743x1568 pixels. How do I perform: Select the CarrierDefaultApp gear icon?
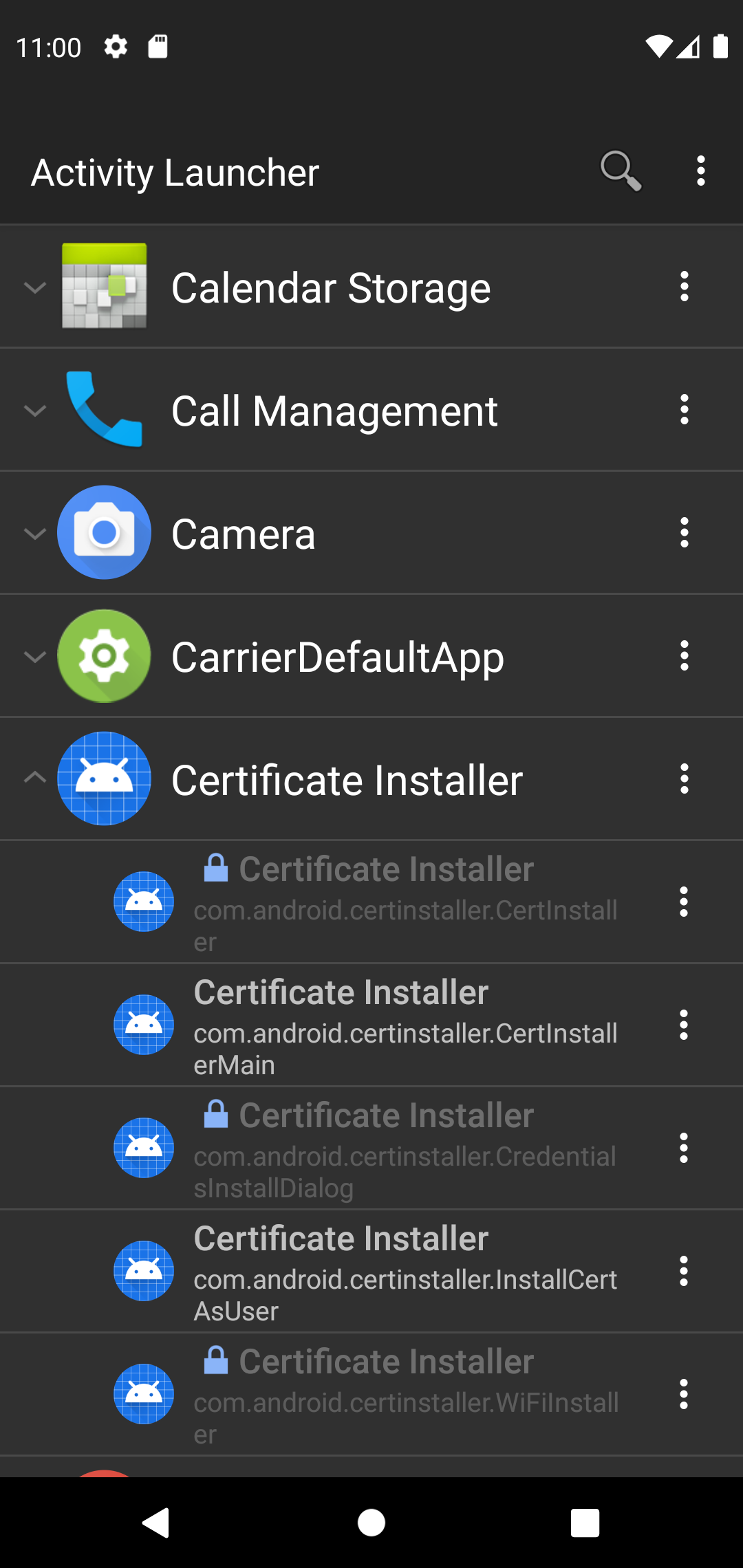[104, 655]
